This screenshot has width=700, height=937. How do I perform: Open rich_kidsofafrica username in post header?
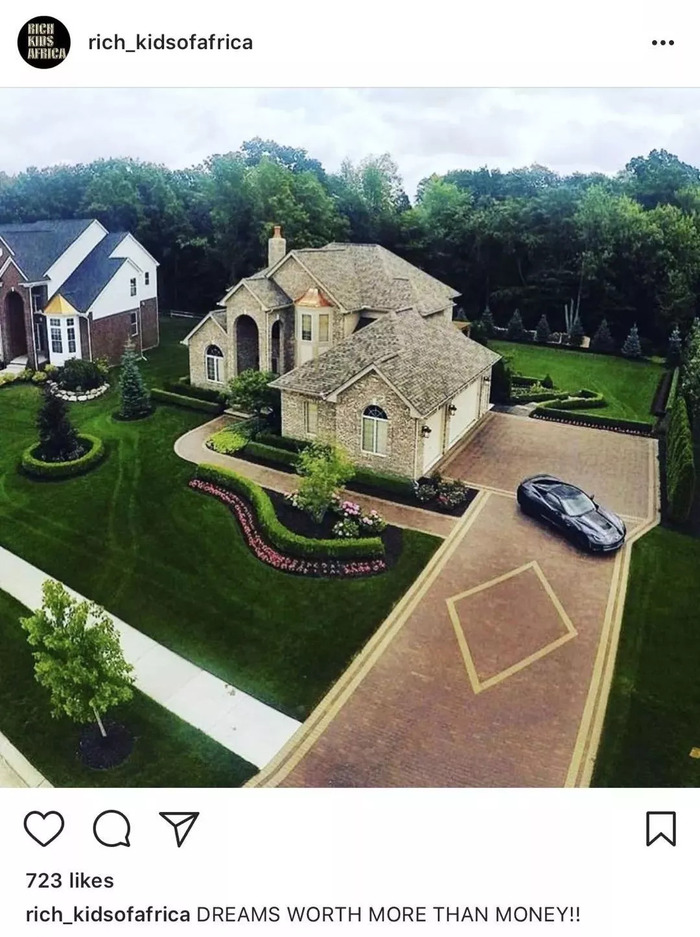tap(170, 42)
